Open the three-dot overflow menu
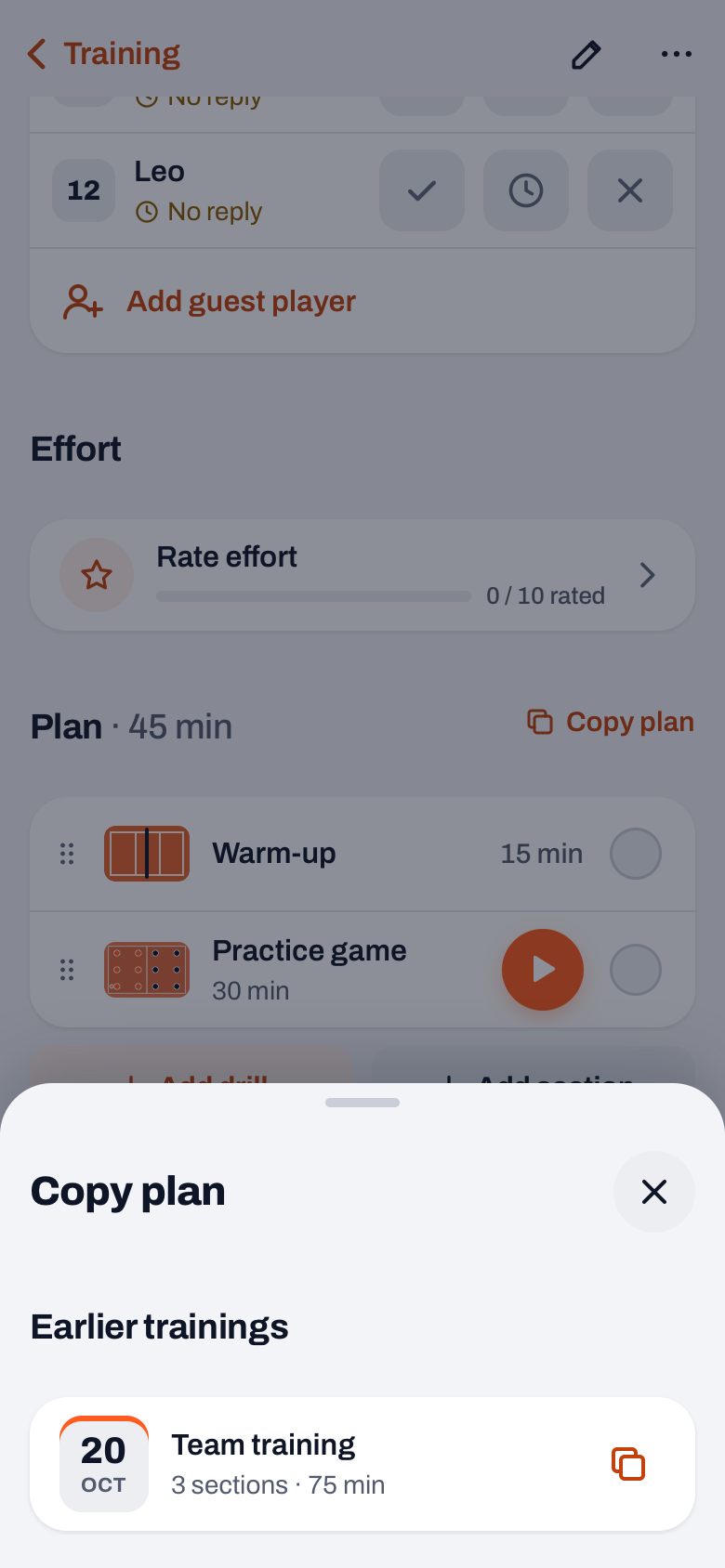Image resolution: width=725 pixels, height=1568 pixels. click(677, 54)
